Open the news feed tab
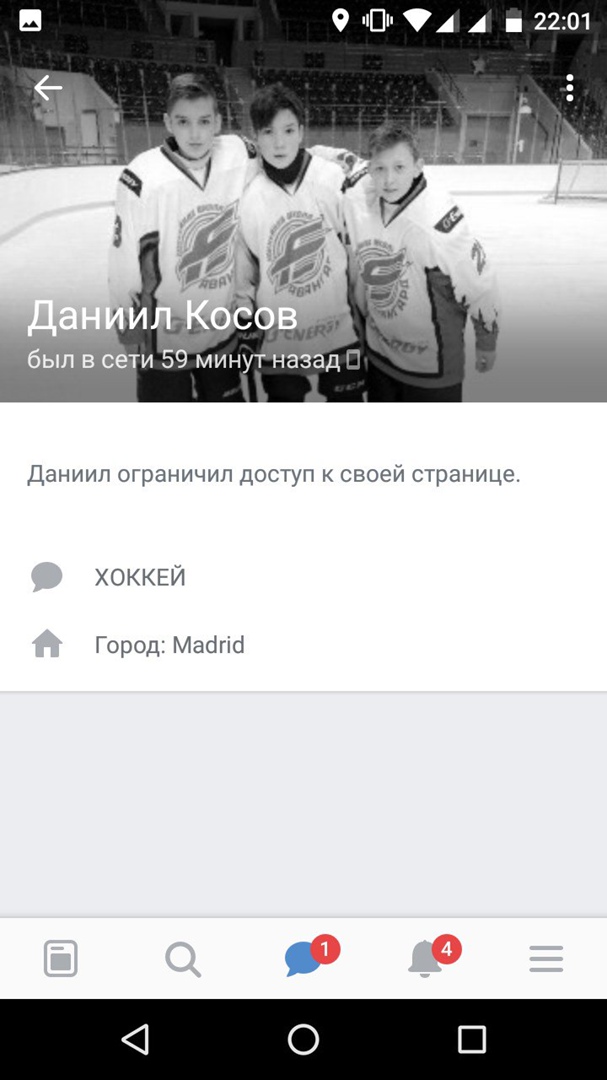Image resolution: width=607 pixels, height=1080 pixels. 61,960
